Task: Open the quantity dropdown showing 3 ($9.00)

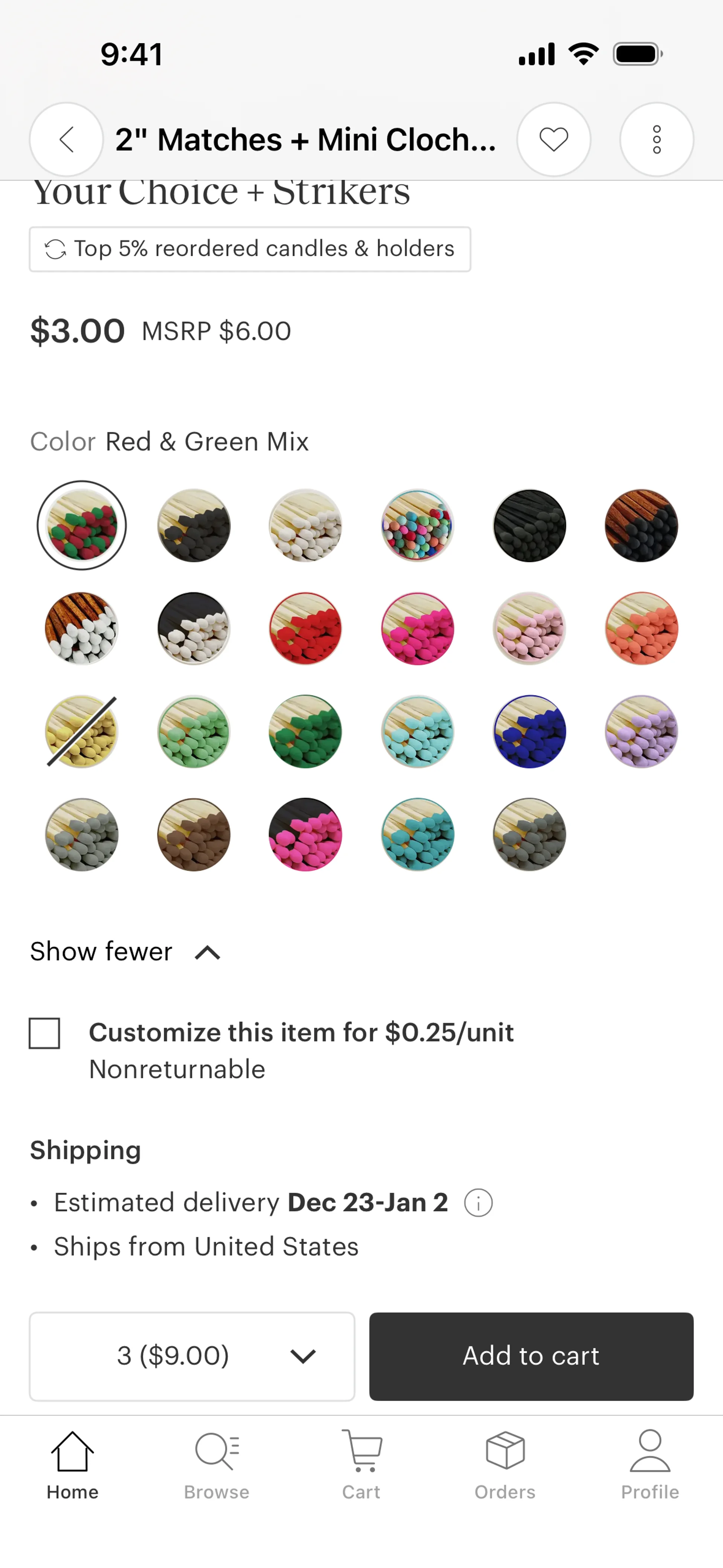Action: 192,1356
